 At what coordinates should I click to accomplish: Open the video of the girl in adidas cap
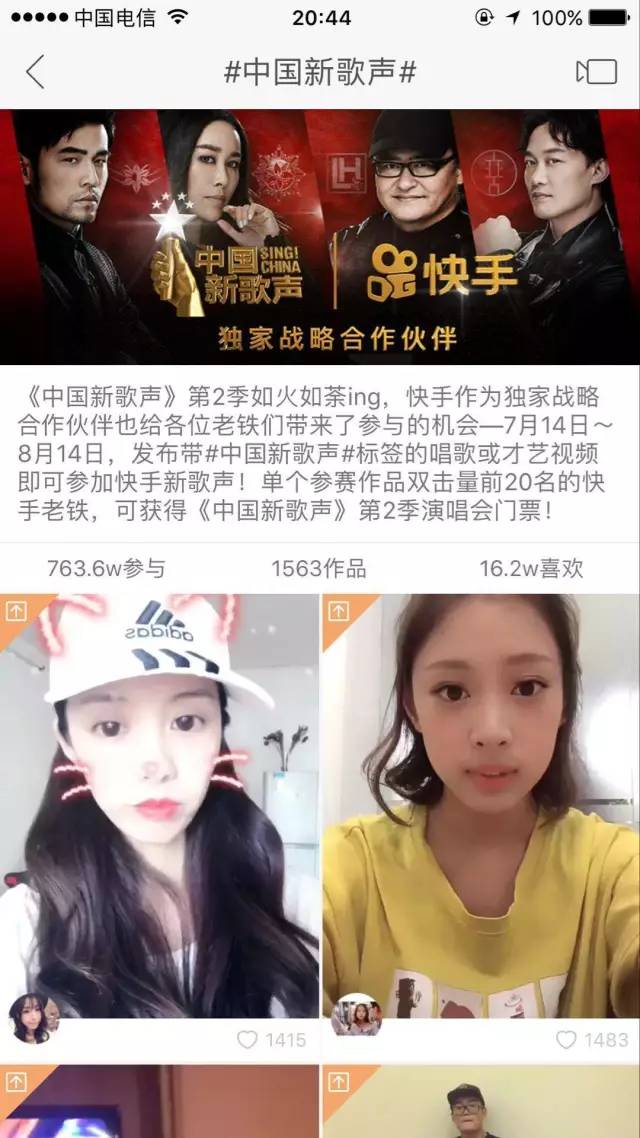(x=159, y=800)
